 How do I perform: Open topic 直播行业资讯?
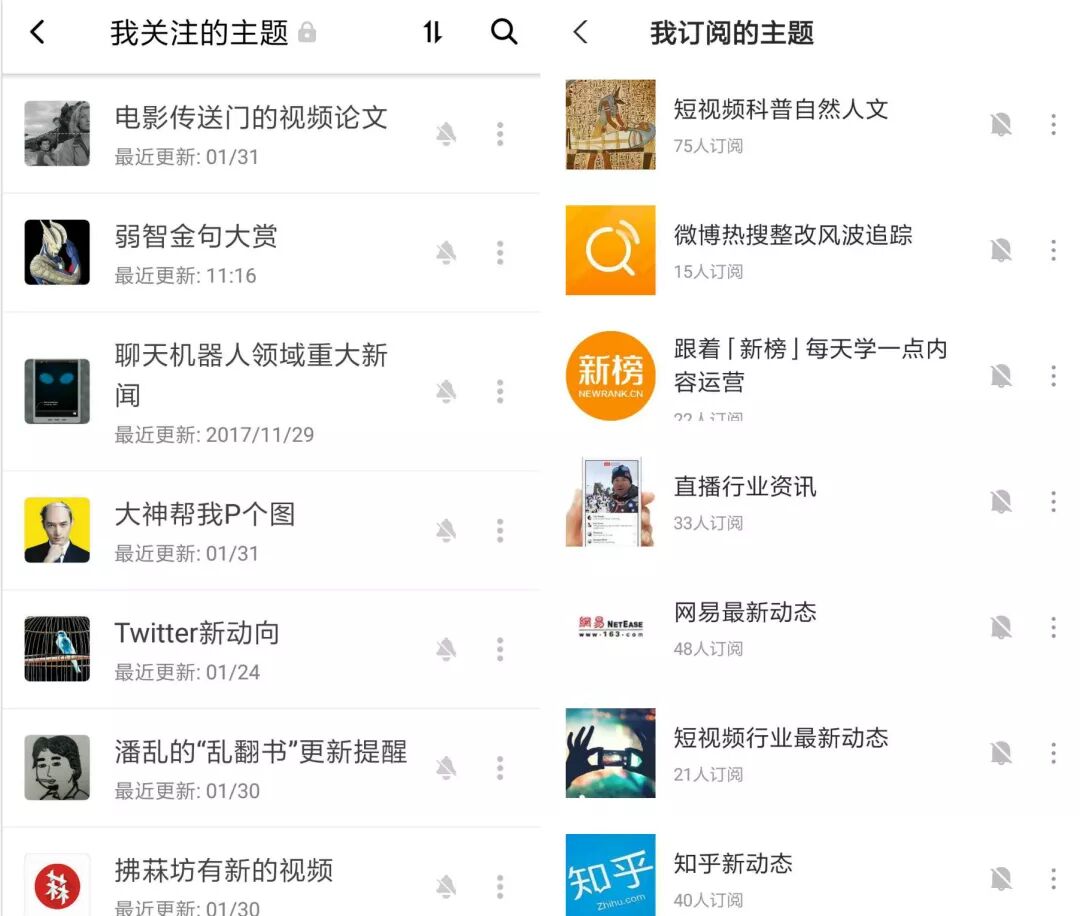745,487
